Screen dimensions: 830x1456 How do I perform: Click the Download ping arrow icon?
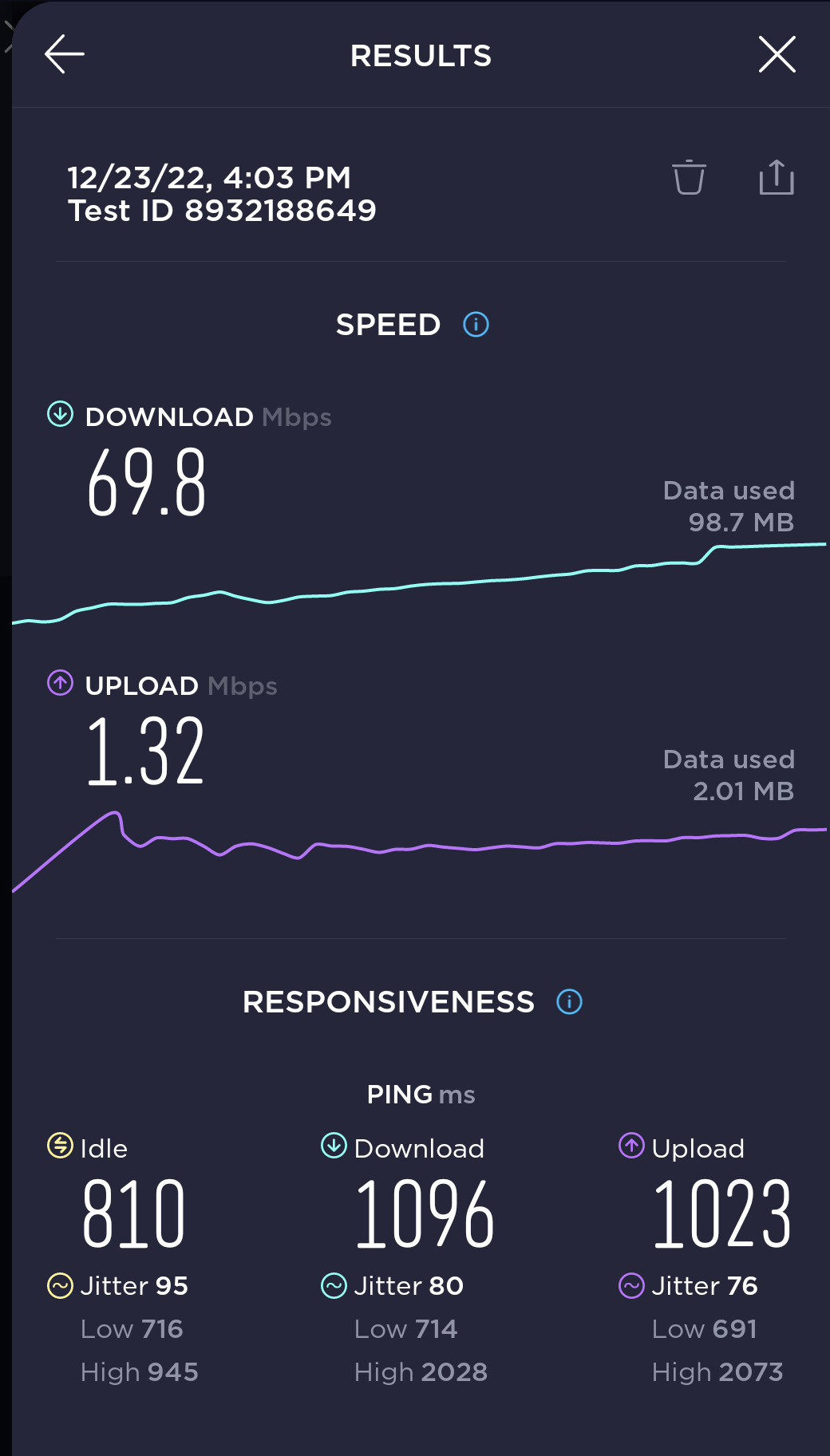pos(333,1148)
